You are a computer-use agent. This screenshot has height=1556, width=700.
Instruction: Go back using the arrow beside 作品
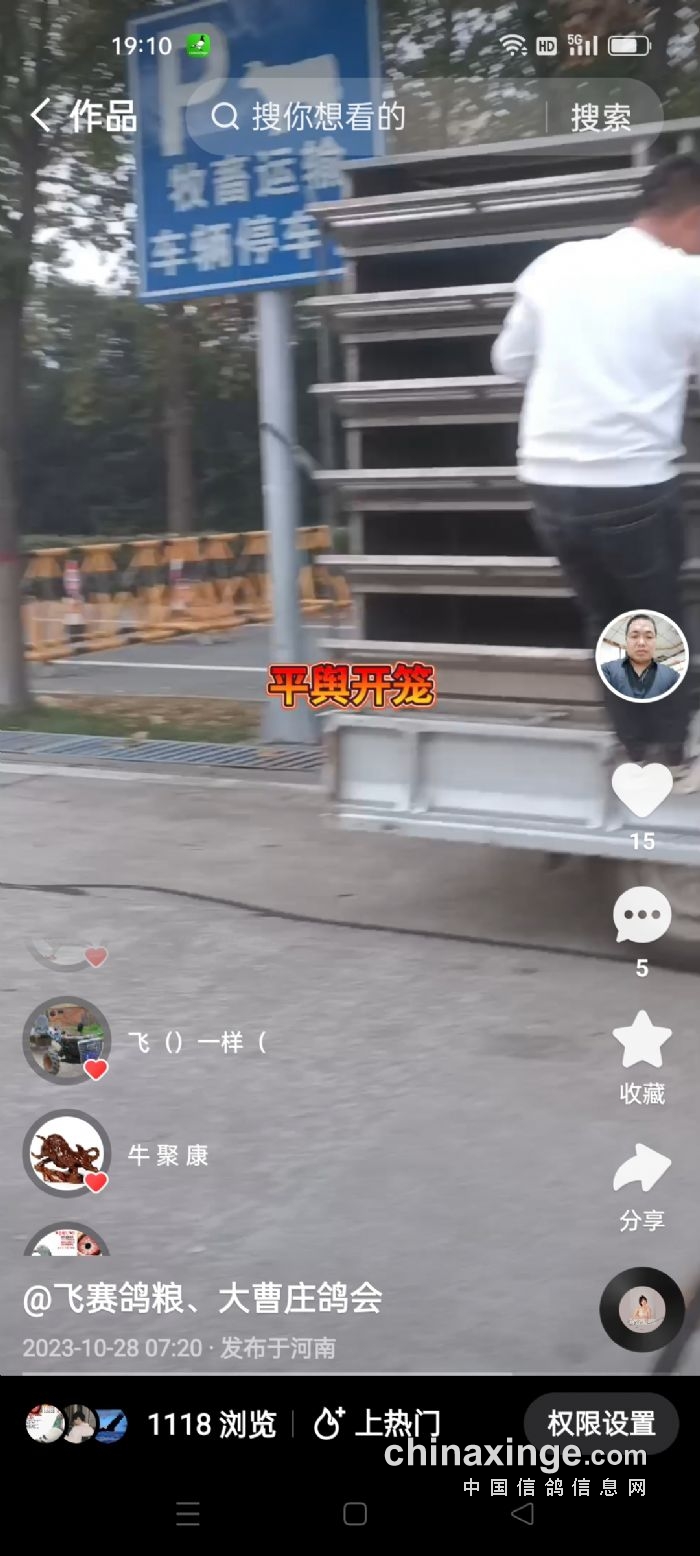[40, 116]
